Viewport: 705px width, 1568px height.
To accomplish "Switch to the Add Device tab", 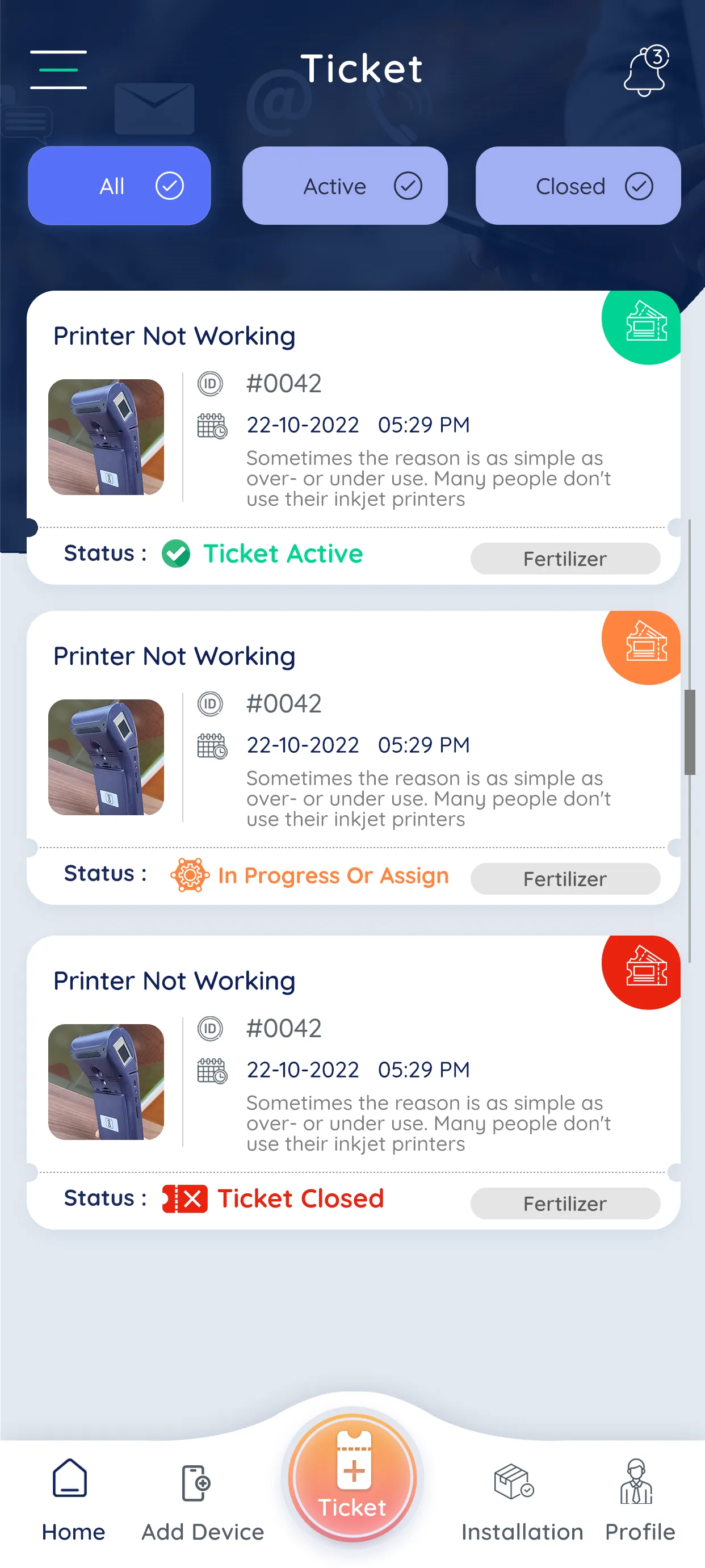I will click(202, 1500).
